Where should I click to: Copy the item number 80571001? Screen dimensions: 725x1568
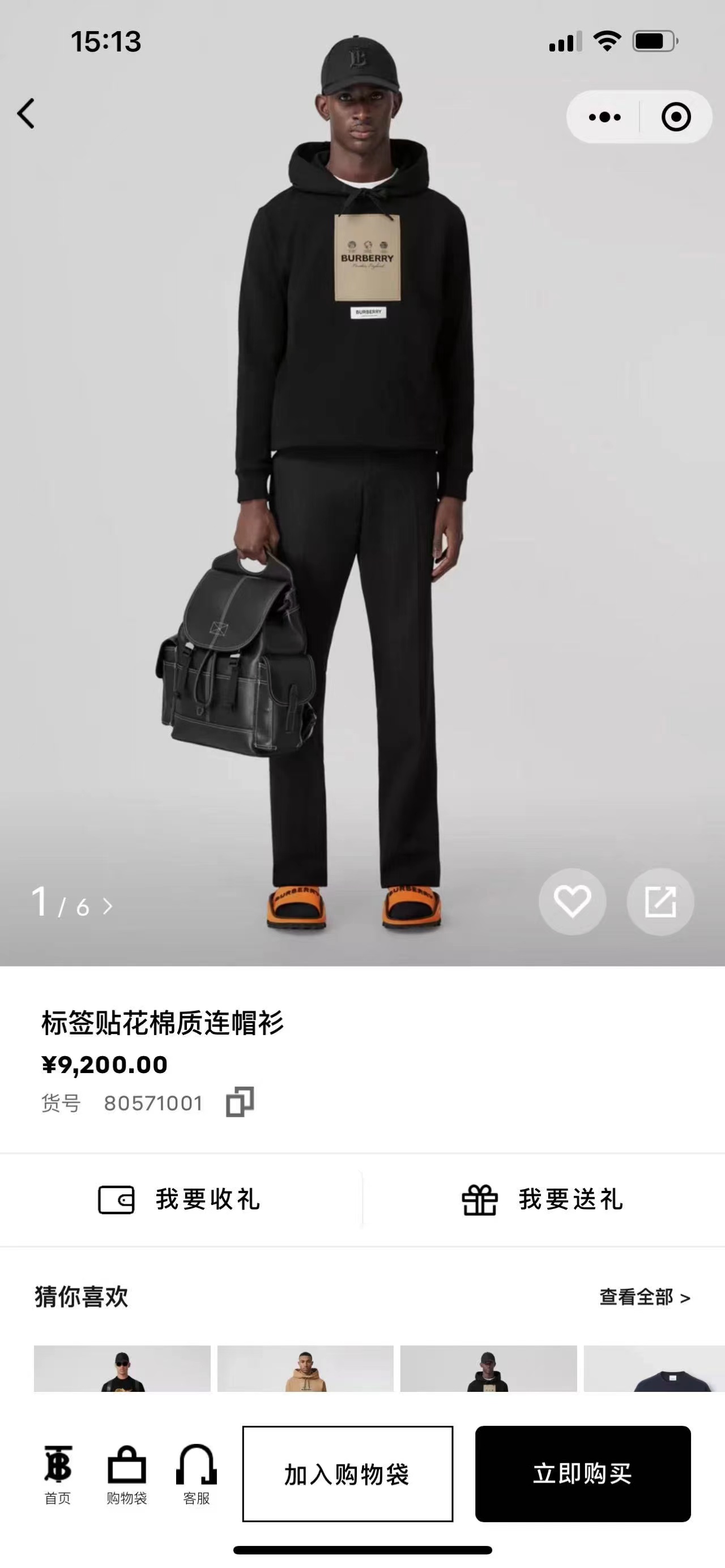coord(240,1103)
